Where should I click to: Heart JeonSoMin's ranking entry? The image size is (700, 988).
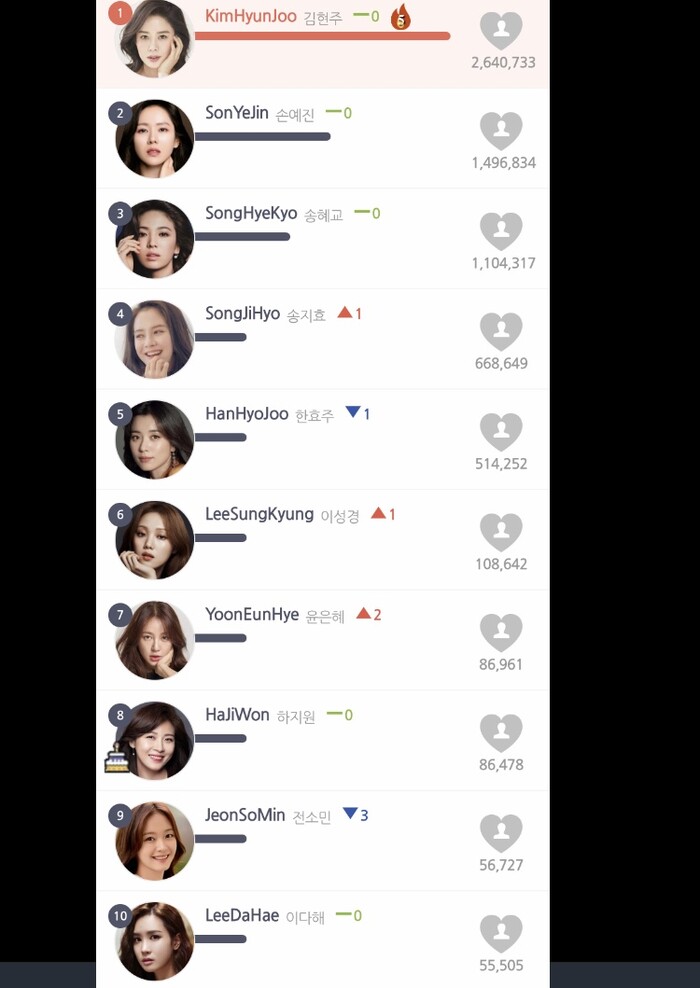point(501,833)
